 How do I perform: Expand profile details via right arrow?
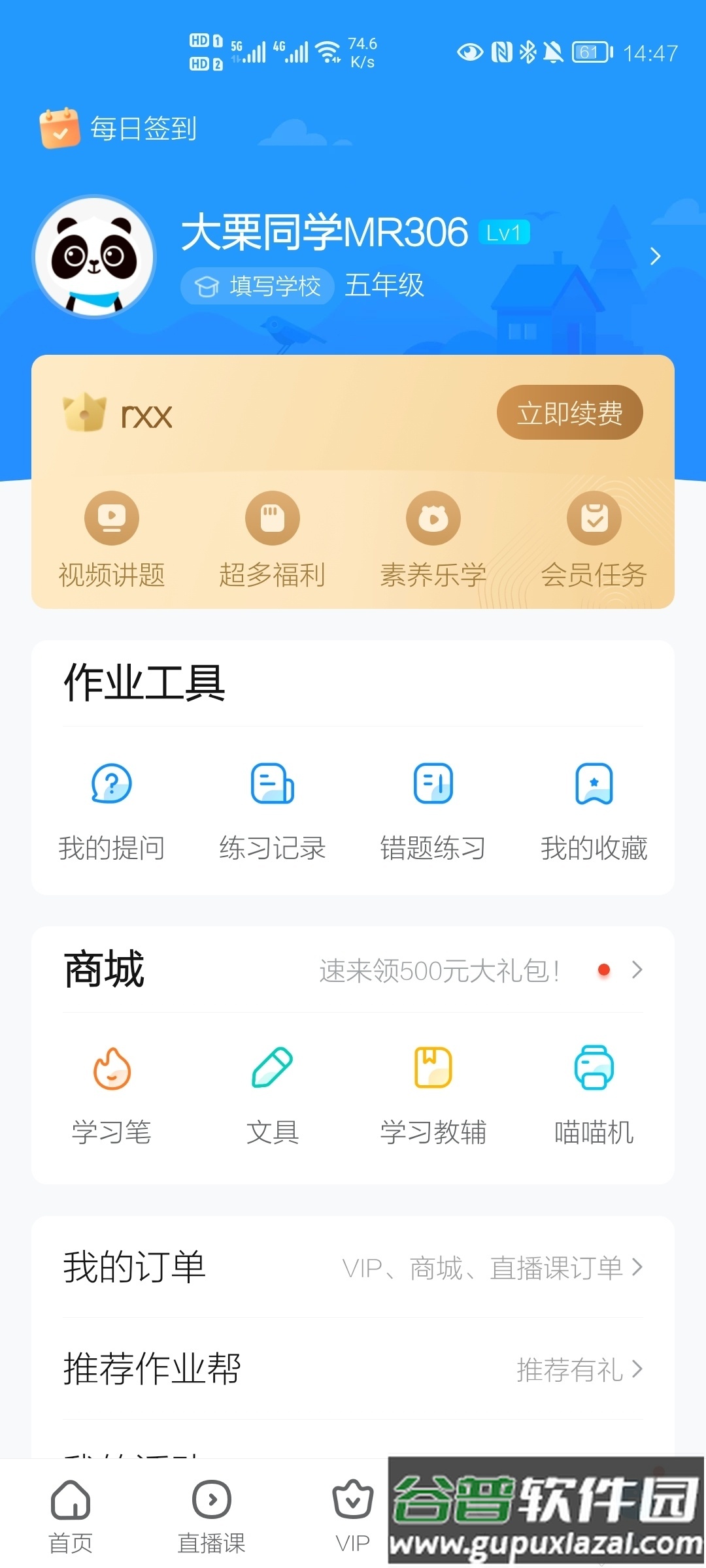click(656, 257)
